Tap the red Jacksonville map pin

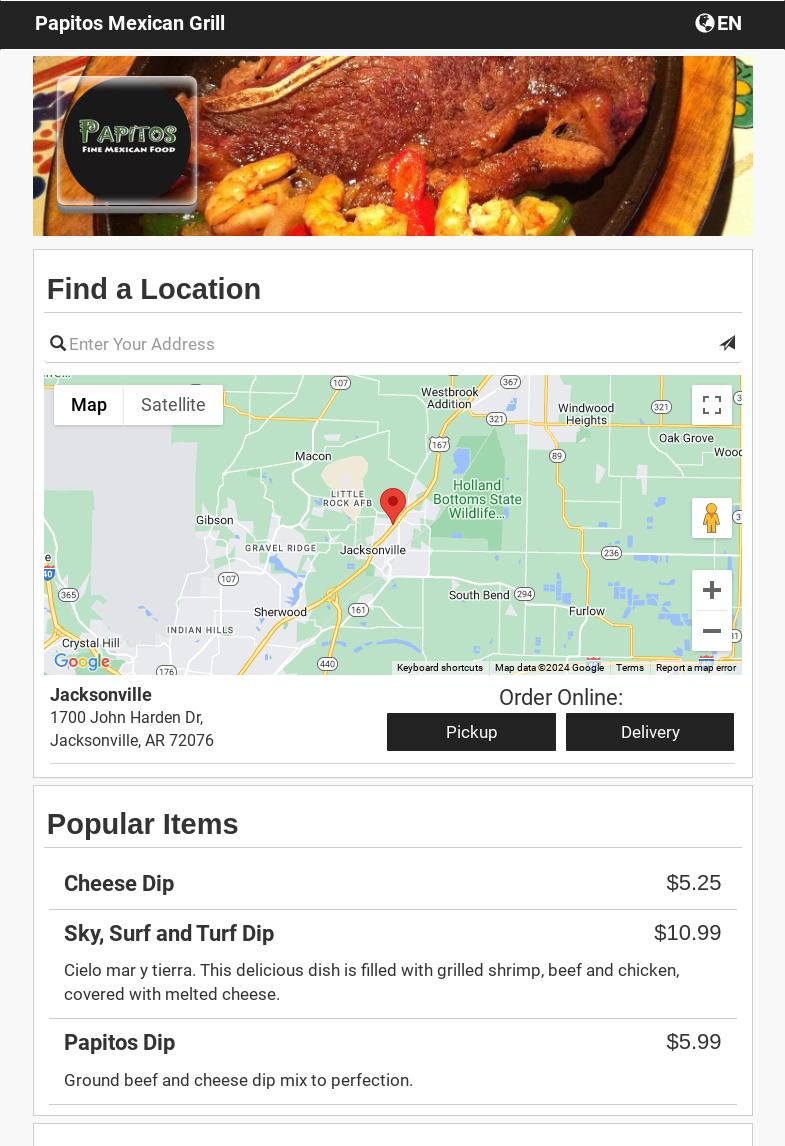(393, 503)
